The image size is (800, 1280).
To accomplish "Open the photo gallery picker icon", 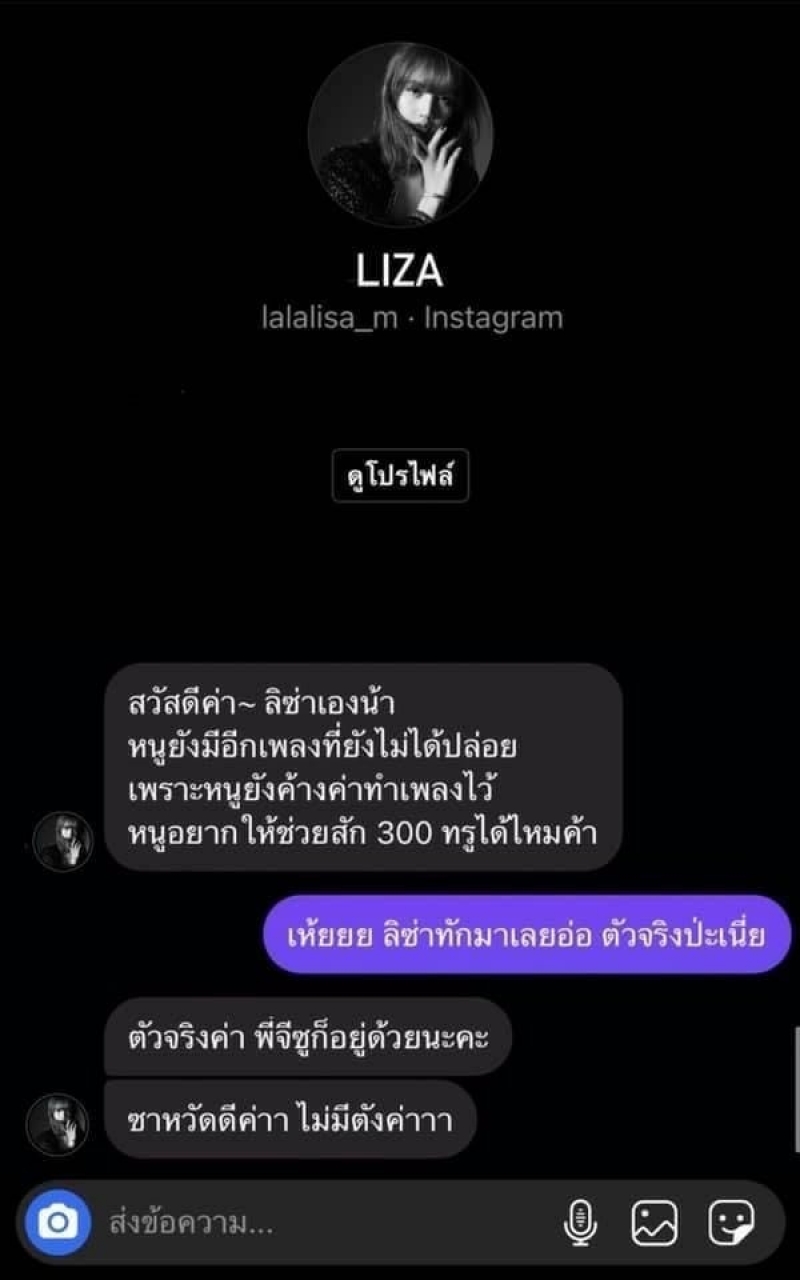I will point(655,1222).
